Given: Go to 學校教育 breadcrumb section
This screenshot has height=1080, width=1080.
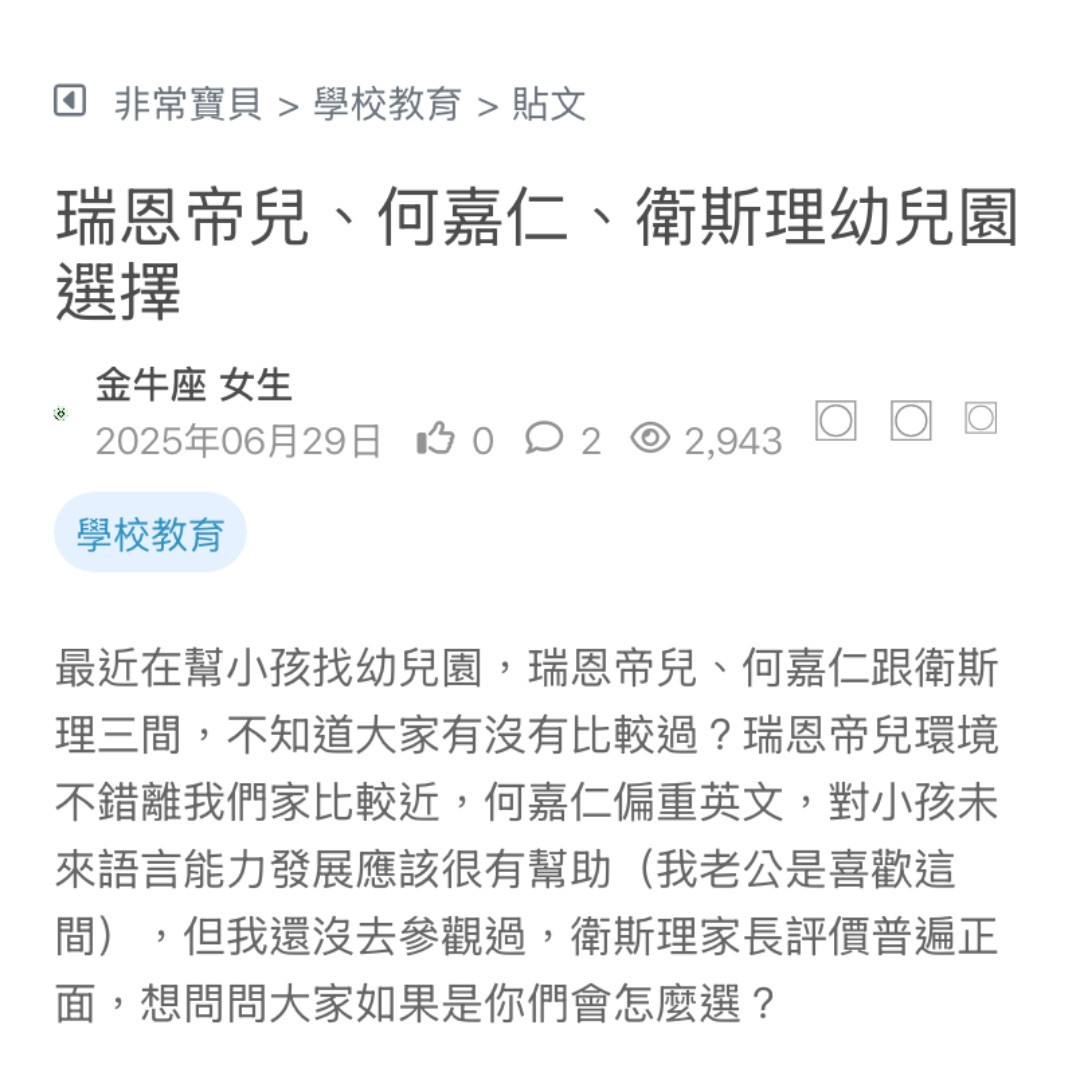Looking at the screenshot, I should coord(388,104).
